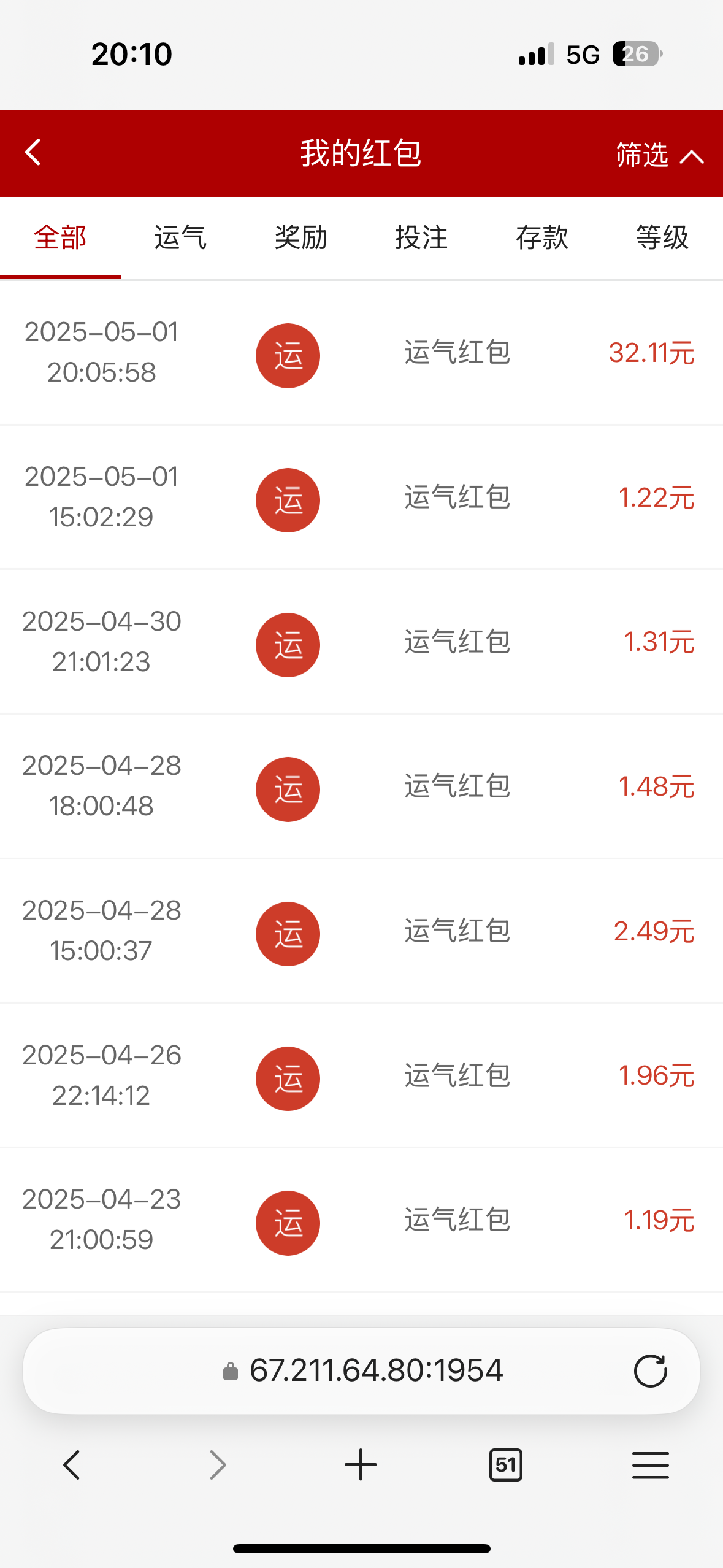The image size is (723, 1568).
Task: Open the 筛选 filter dropdown
Action: click(x=660, y=155)
